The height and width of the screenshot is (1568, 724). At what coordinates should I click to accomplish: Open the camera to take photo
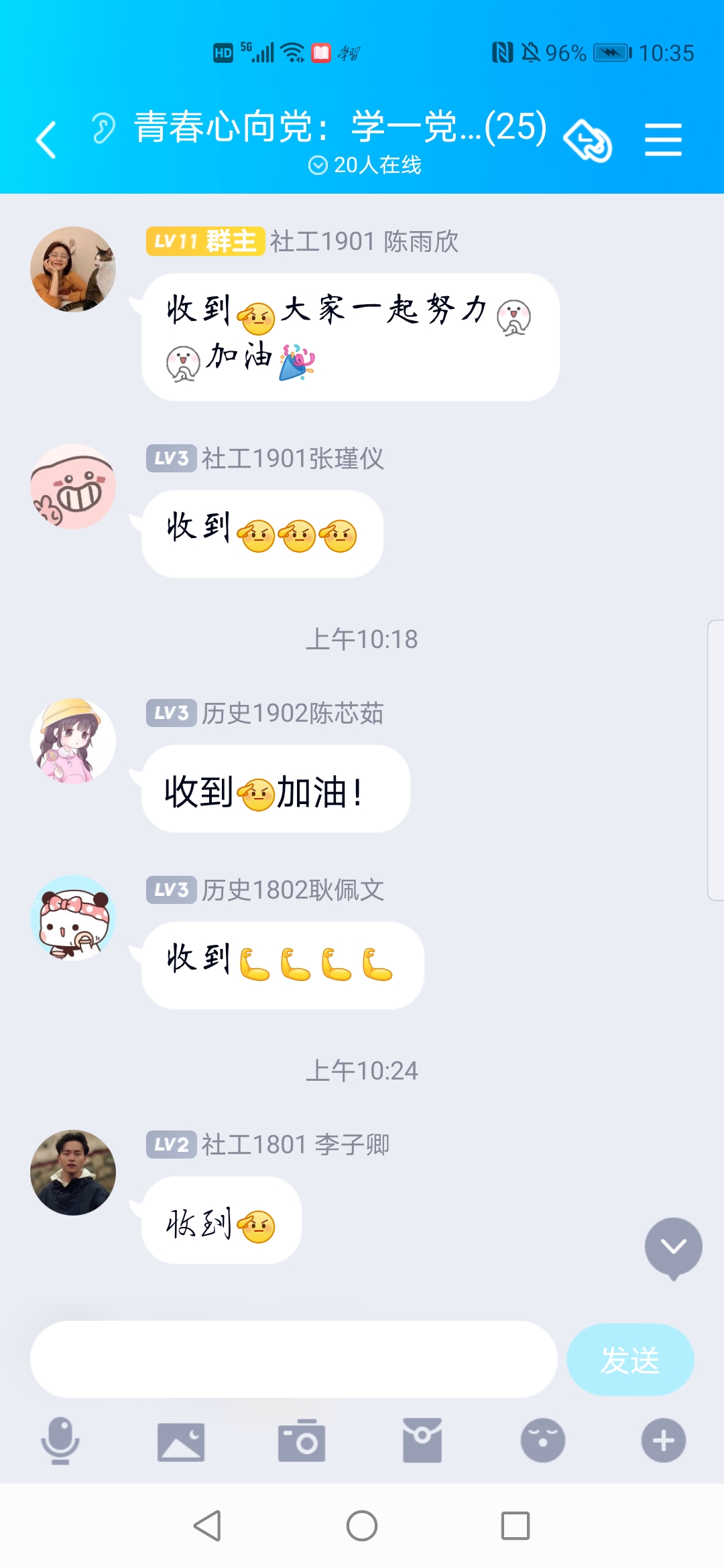(x=302, y=1441)
